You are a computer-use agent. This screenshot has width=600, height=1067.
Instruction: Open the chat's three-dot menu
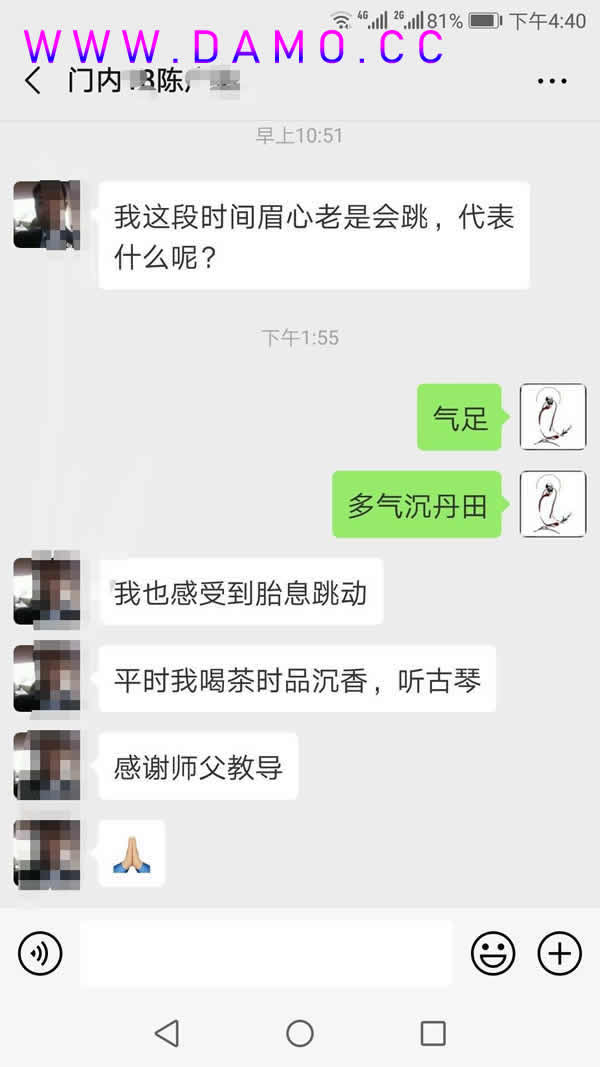tap(552, 81)
